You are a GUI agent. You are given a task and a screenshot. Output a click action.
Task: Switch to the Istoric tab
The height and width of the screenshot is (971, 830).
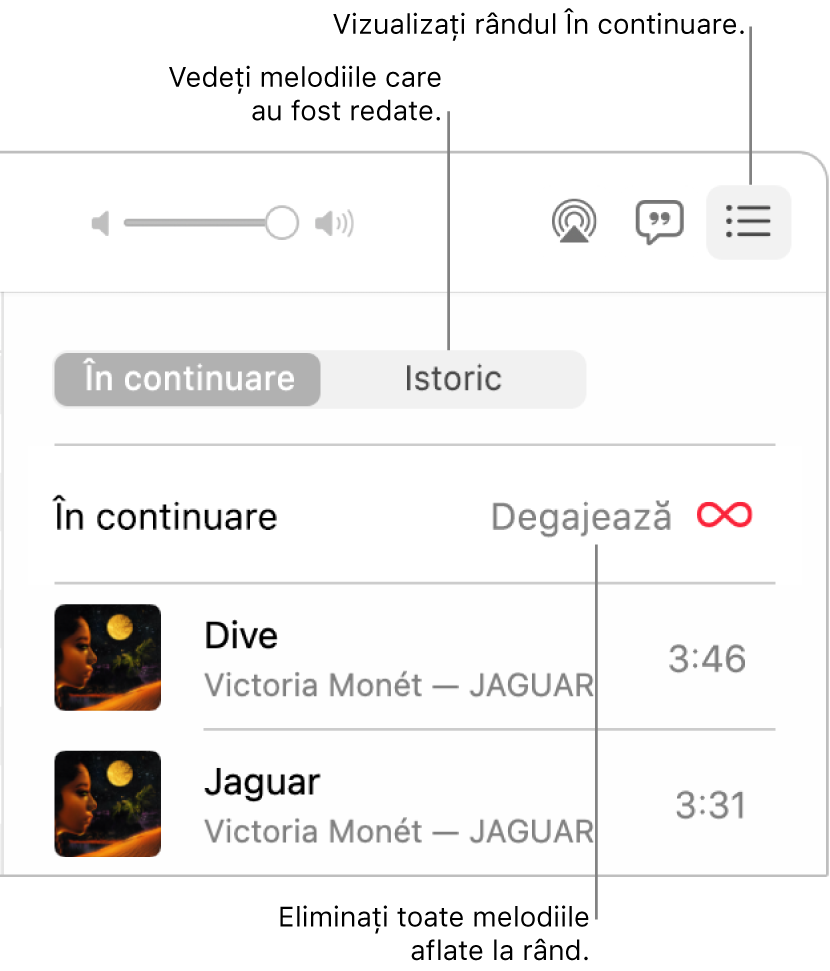pos(453,379)
